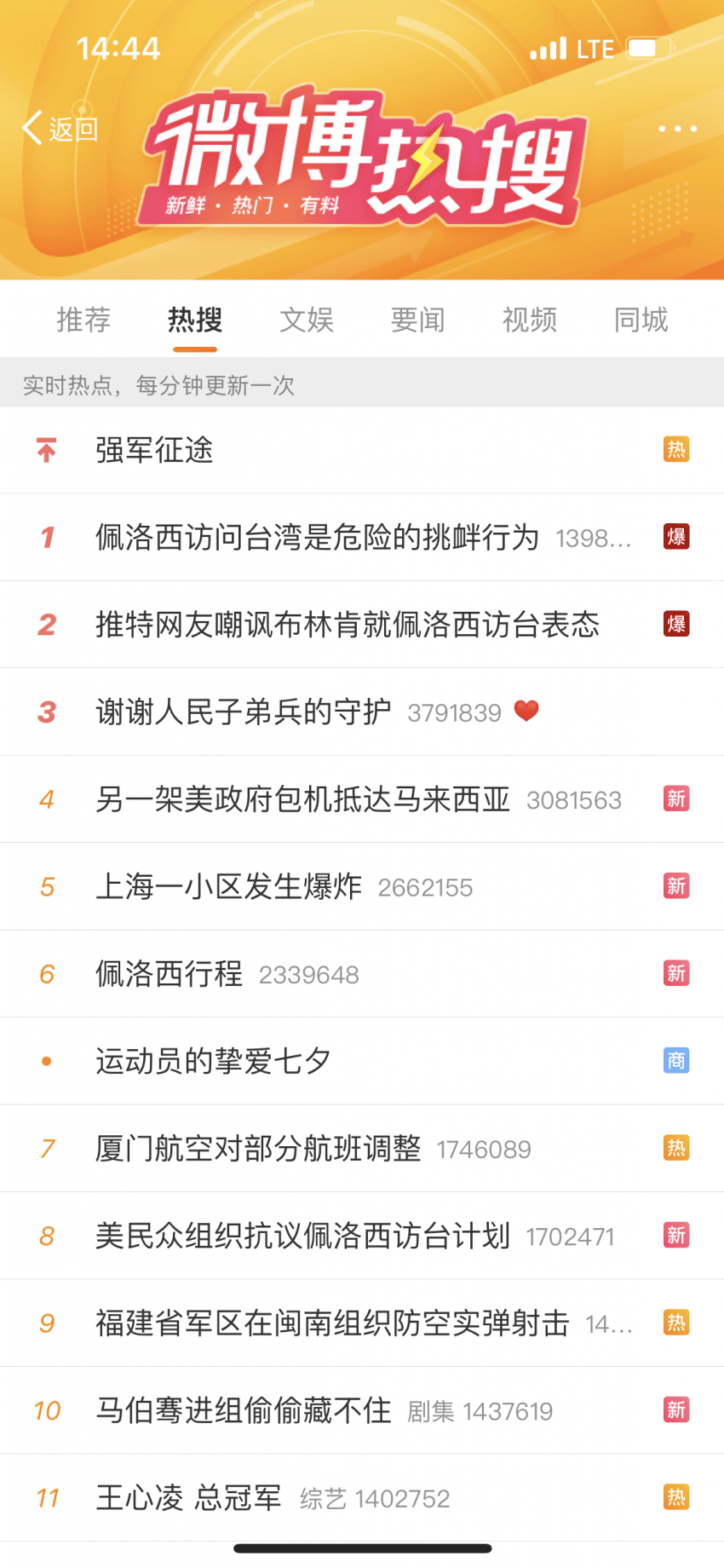
Task: Open the 同城 tab
Action: [x=641, y=320]
